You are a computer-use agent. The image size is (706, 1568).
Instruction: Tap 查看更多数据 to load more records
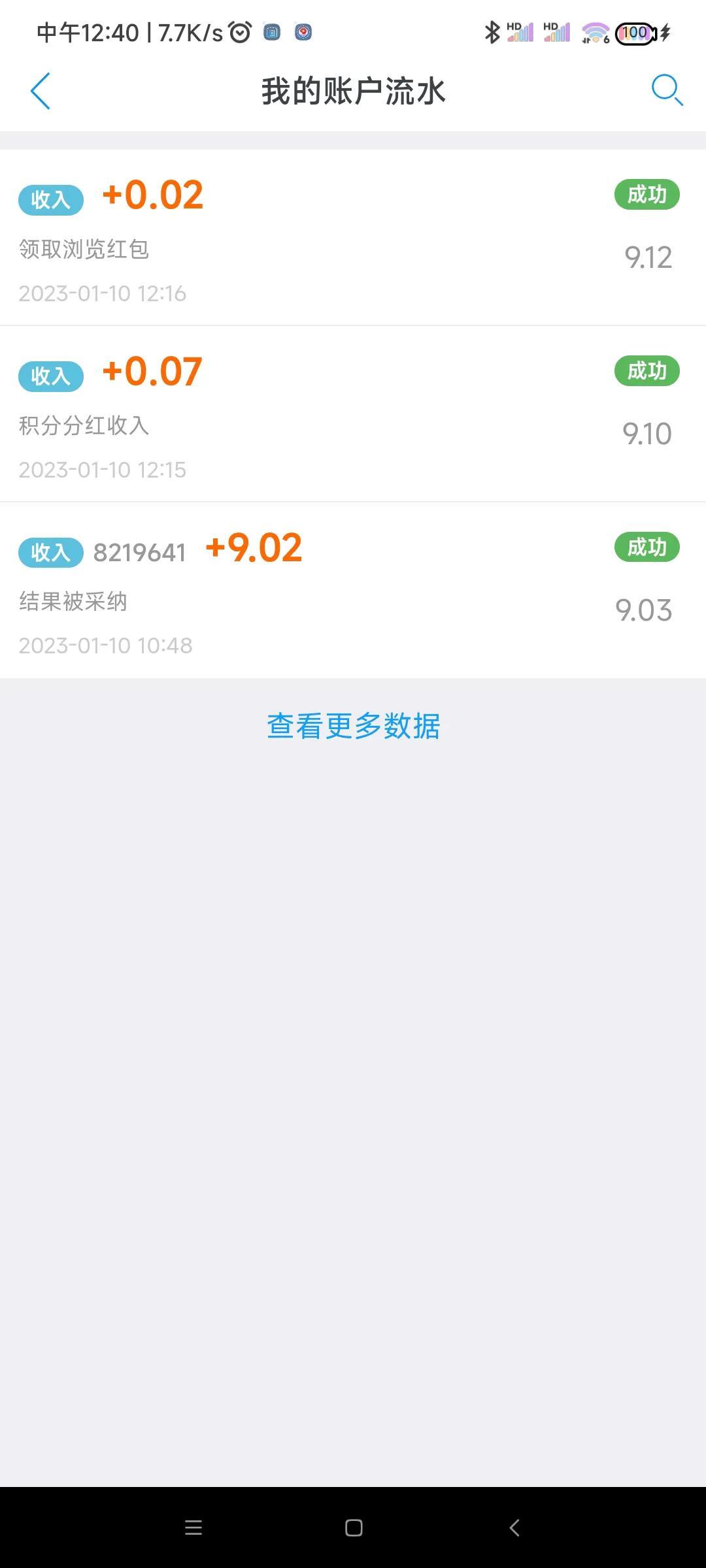[x=353, y=725]
